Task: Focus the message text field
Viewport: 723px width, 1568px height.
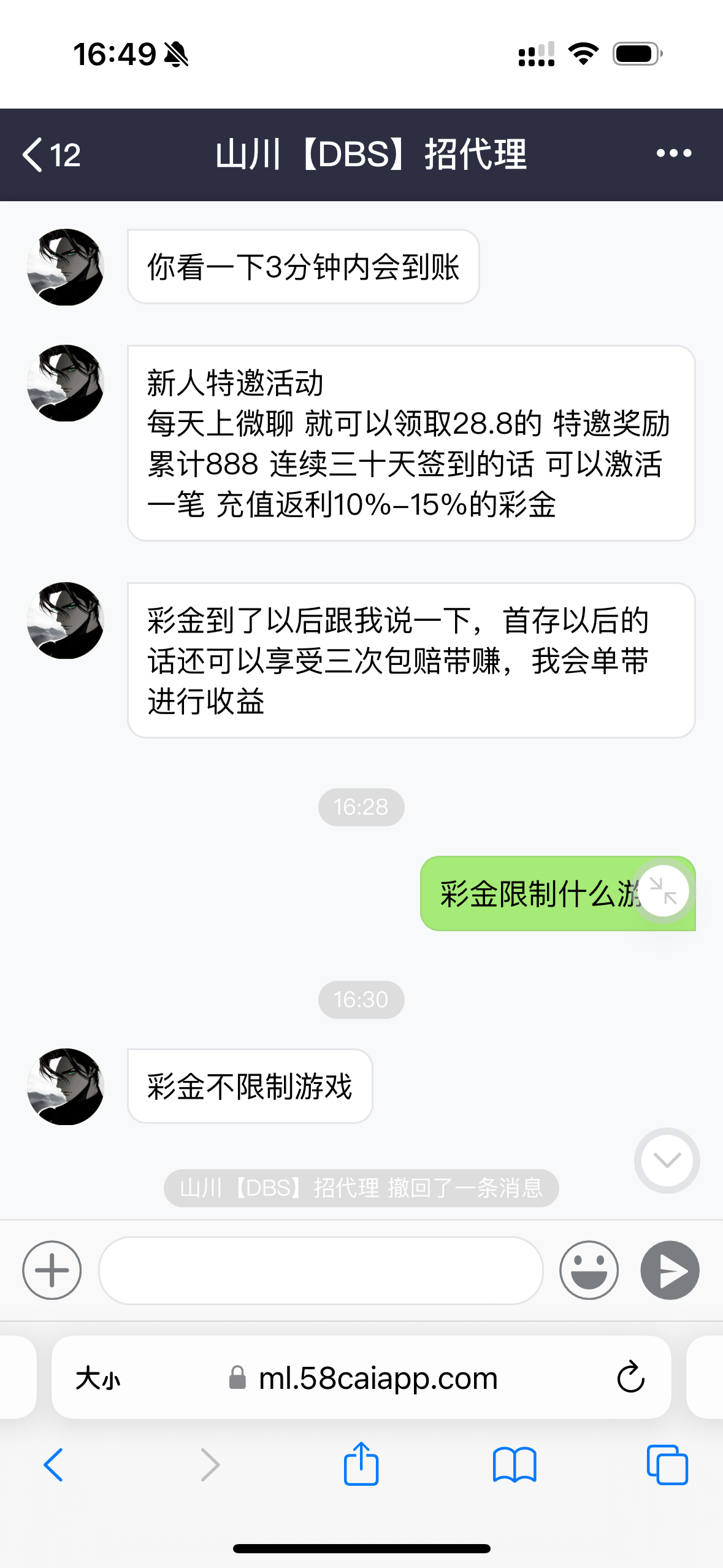Action: coord(321,1270)
